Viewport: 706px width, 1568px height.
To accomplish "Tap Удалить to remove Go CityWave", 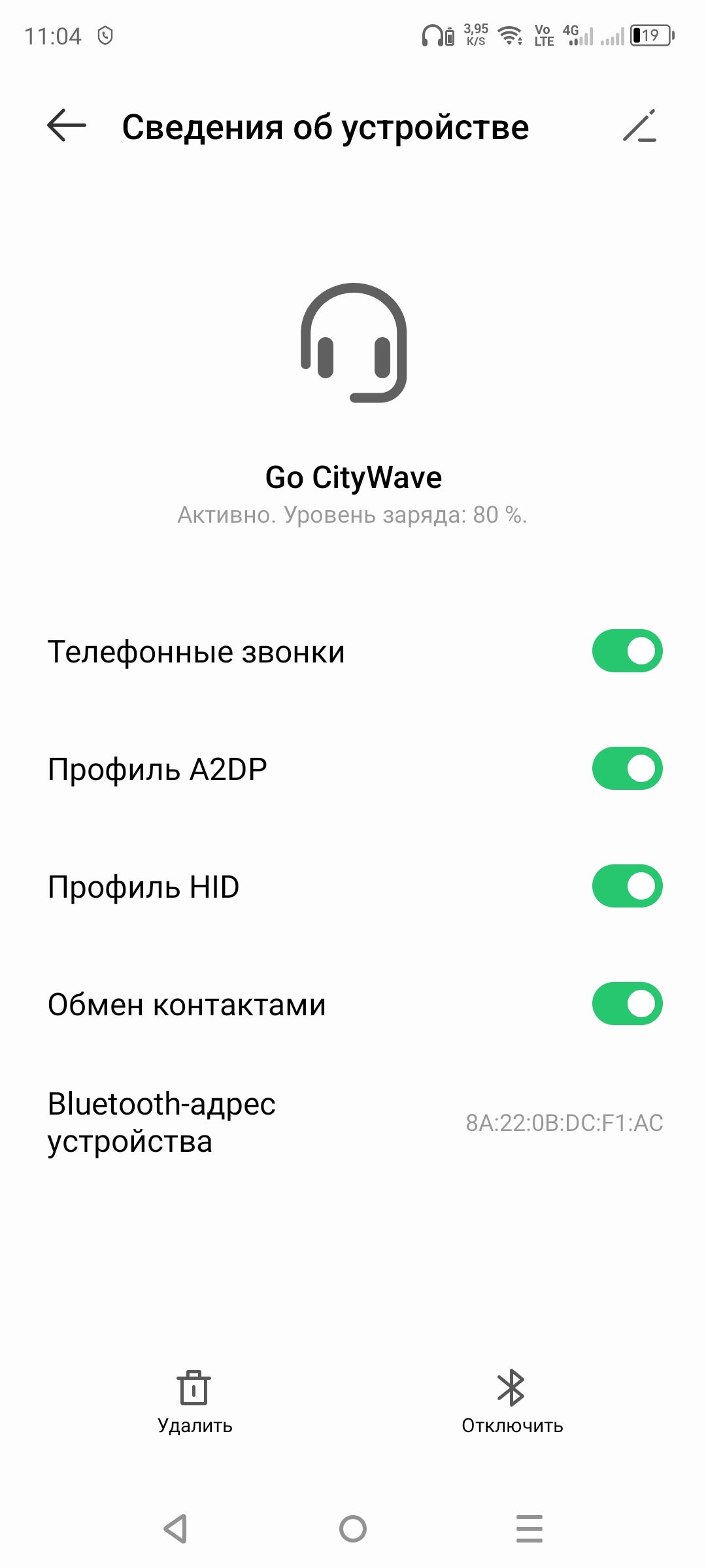I will click(194, 1401).
